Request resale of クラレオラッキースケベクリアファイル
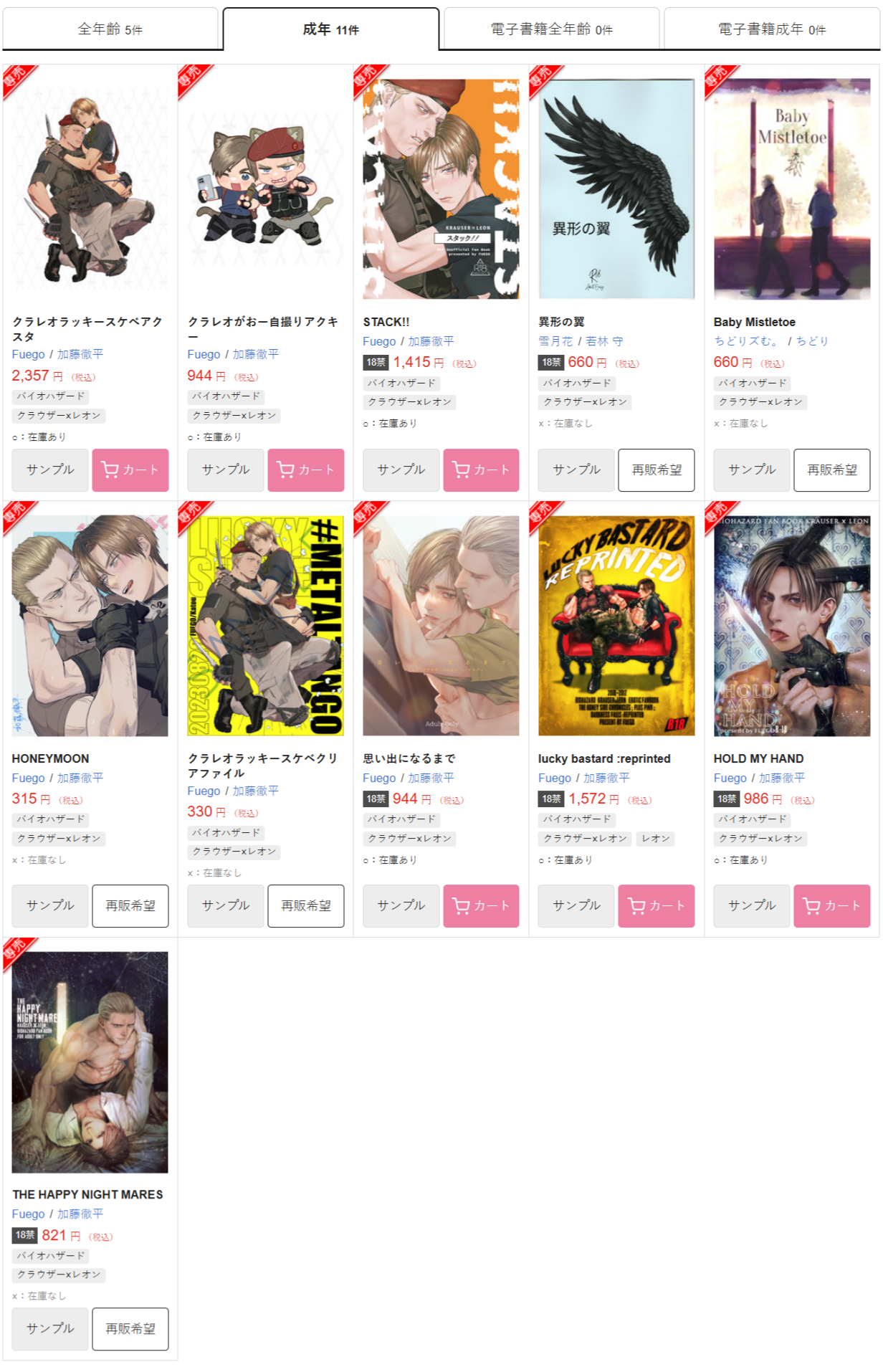The width and height of the screenshot is (883, 1372). pyautogui.click(x=305, y=906)
